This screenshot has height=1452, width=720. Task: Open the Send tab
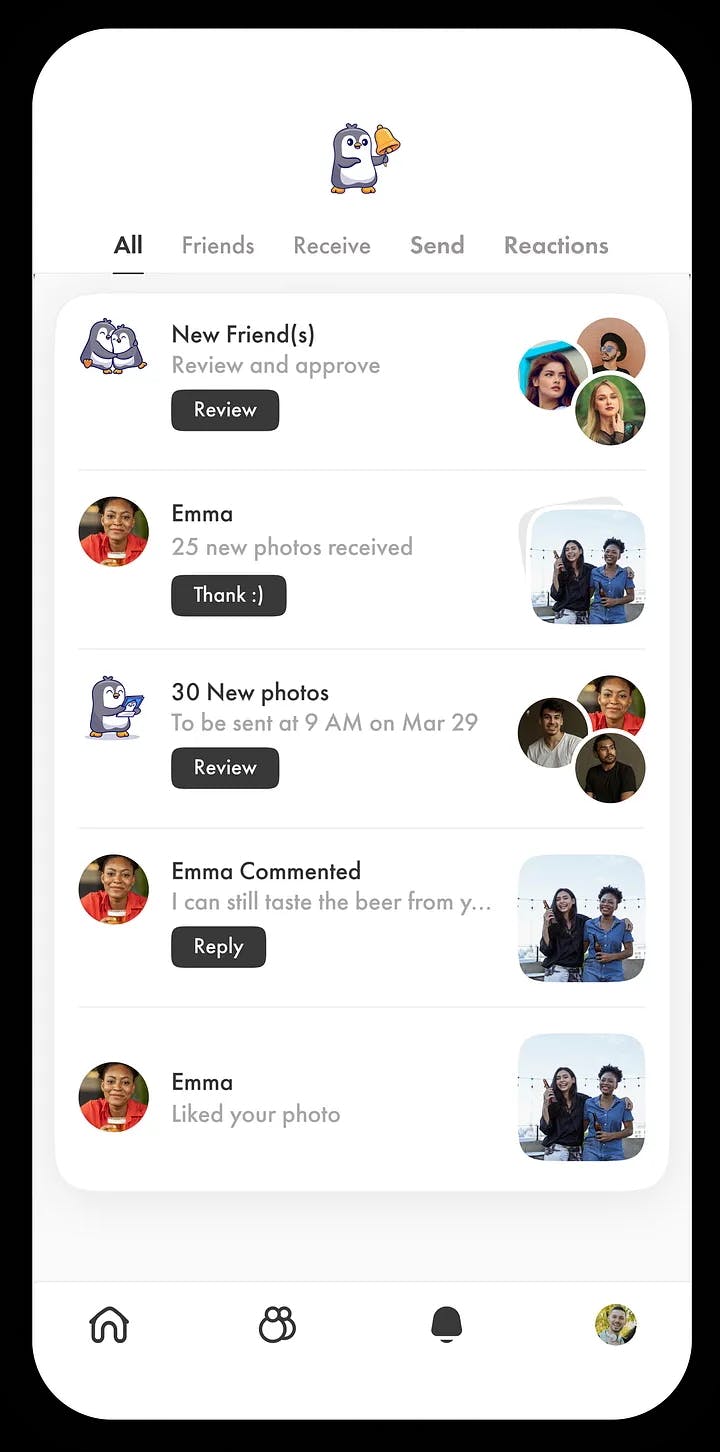point(437,246)
